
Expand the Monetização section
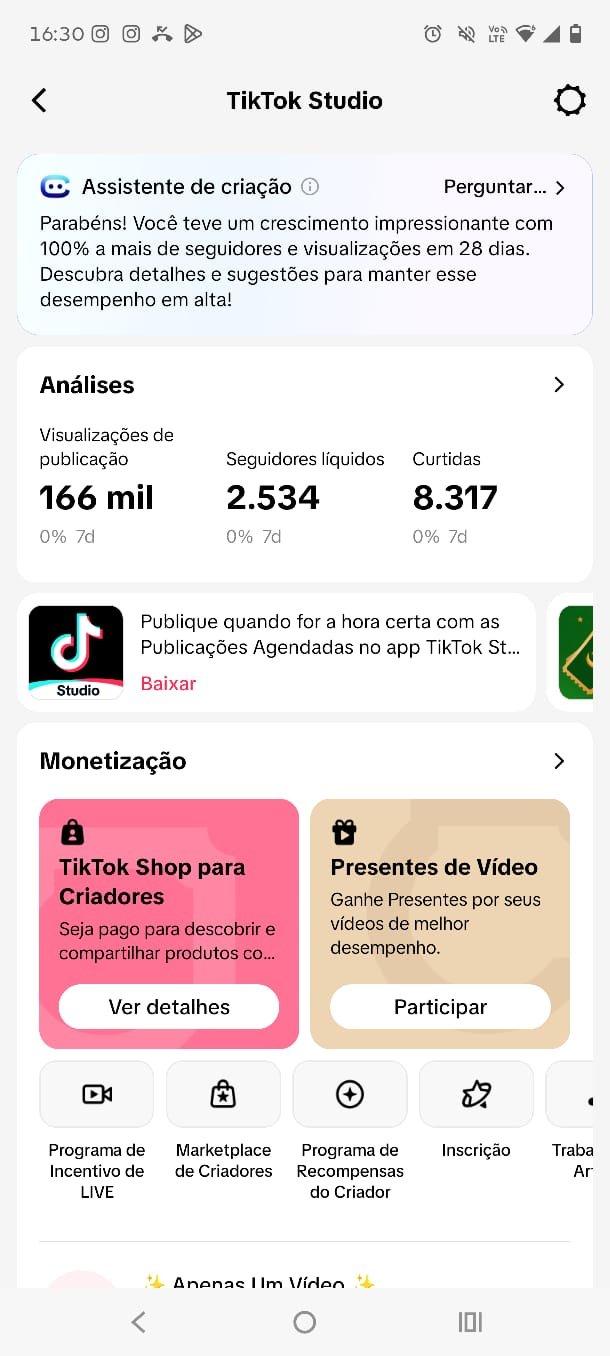pyautogui.click(x=559, y=761)
